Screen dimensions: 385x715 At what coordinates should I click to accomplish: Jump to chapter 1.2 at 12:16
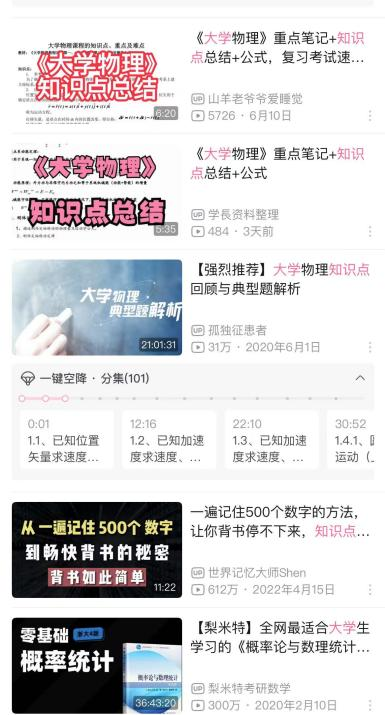[169, 440]
